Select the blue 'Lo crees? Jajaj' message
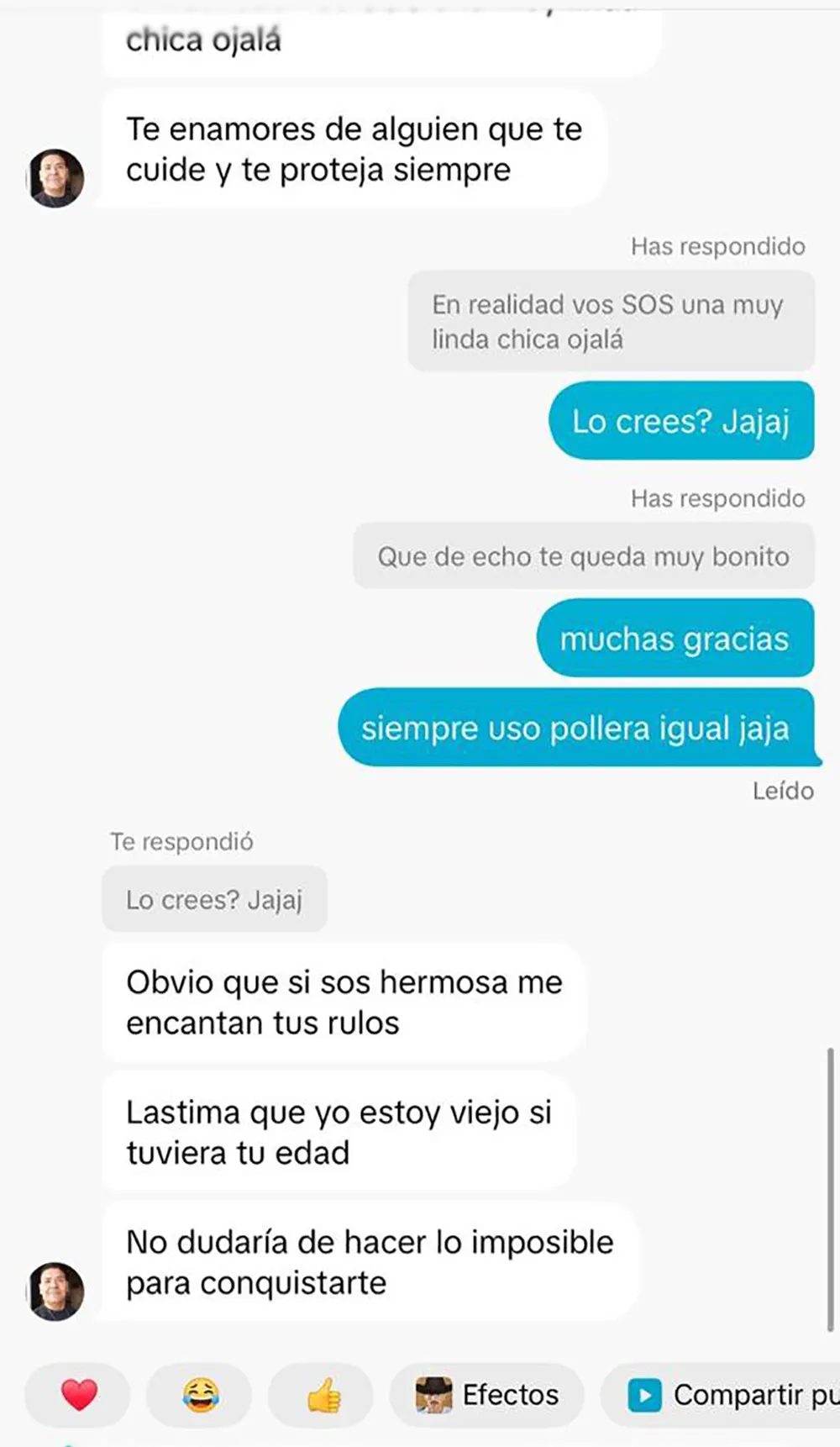The image size is (840, 1447). click(682, 421)
